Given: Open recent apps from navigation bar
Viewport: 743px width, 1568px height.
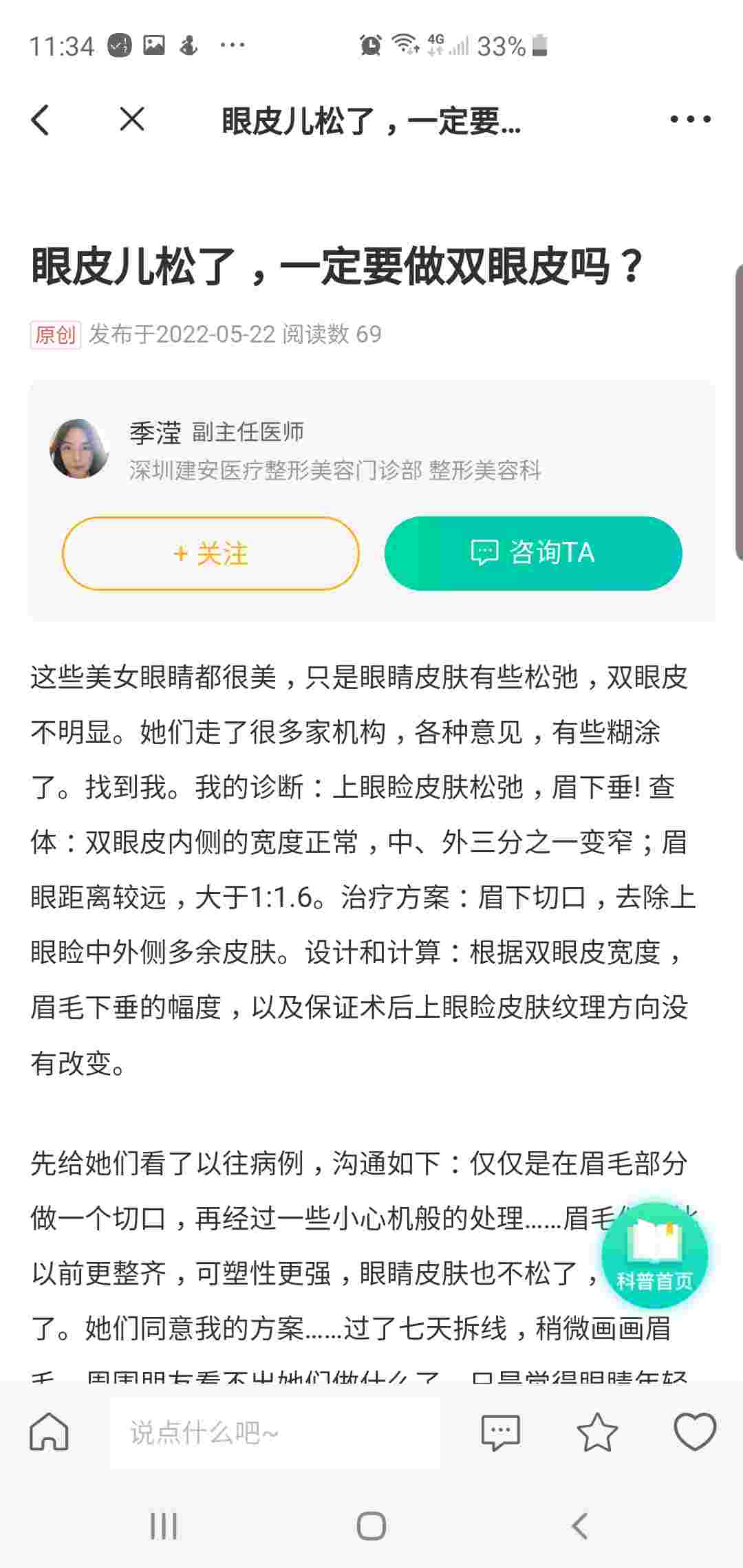Looking at the screenshot, I should tap(164, 1526).
